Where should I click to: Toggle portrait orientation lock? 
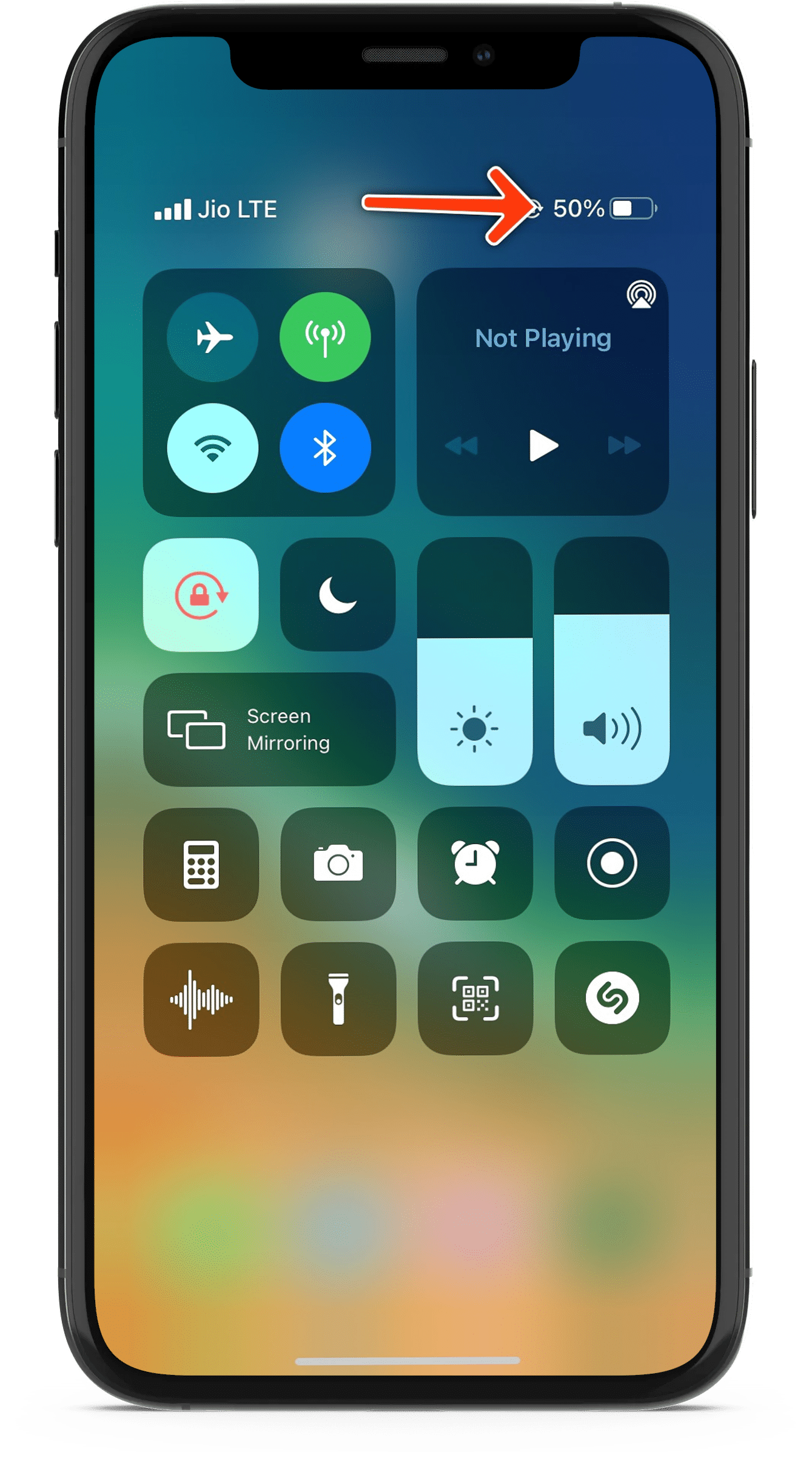pos(201,595)
